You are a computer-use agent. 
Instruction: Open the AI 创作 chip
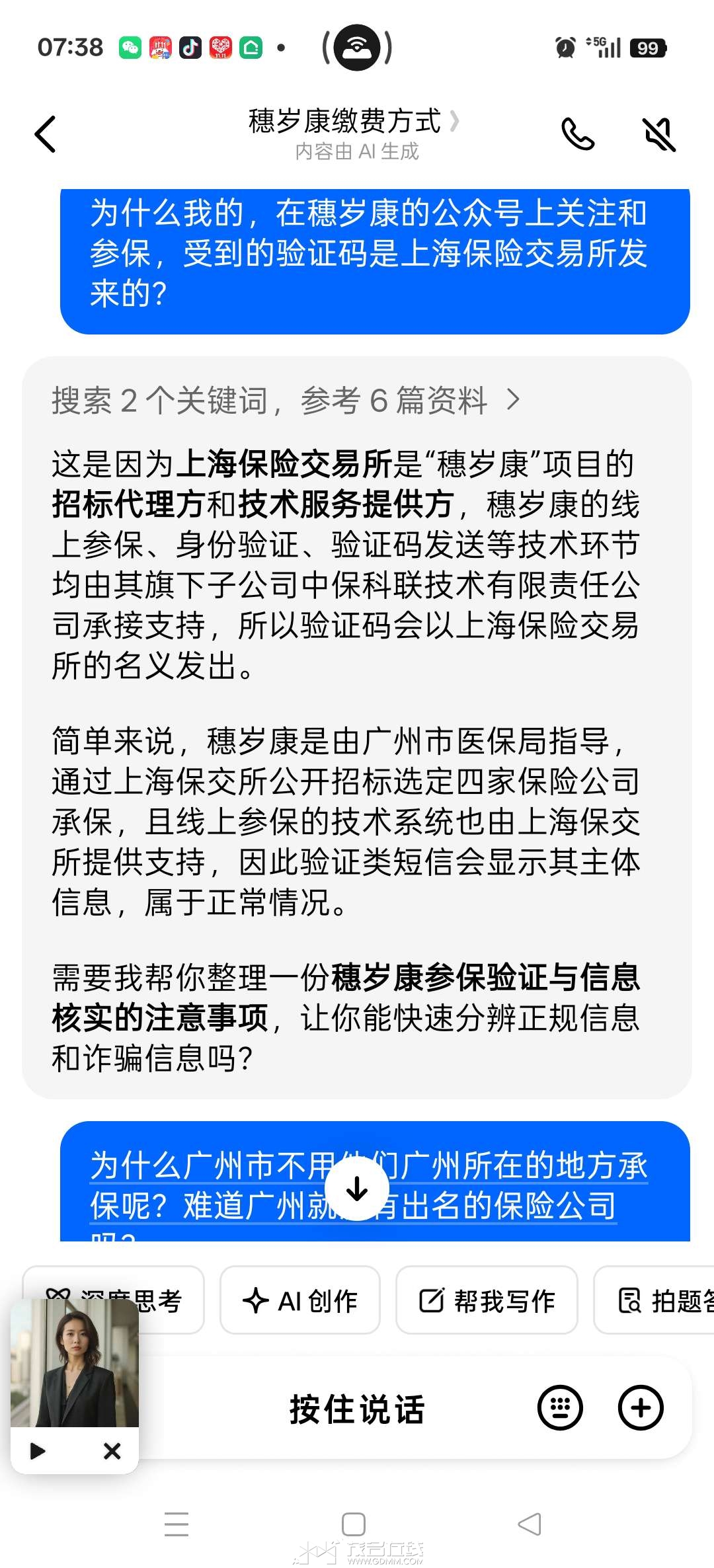click(x=300, y=1300)
